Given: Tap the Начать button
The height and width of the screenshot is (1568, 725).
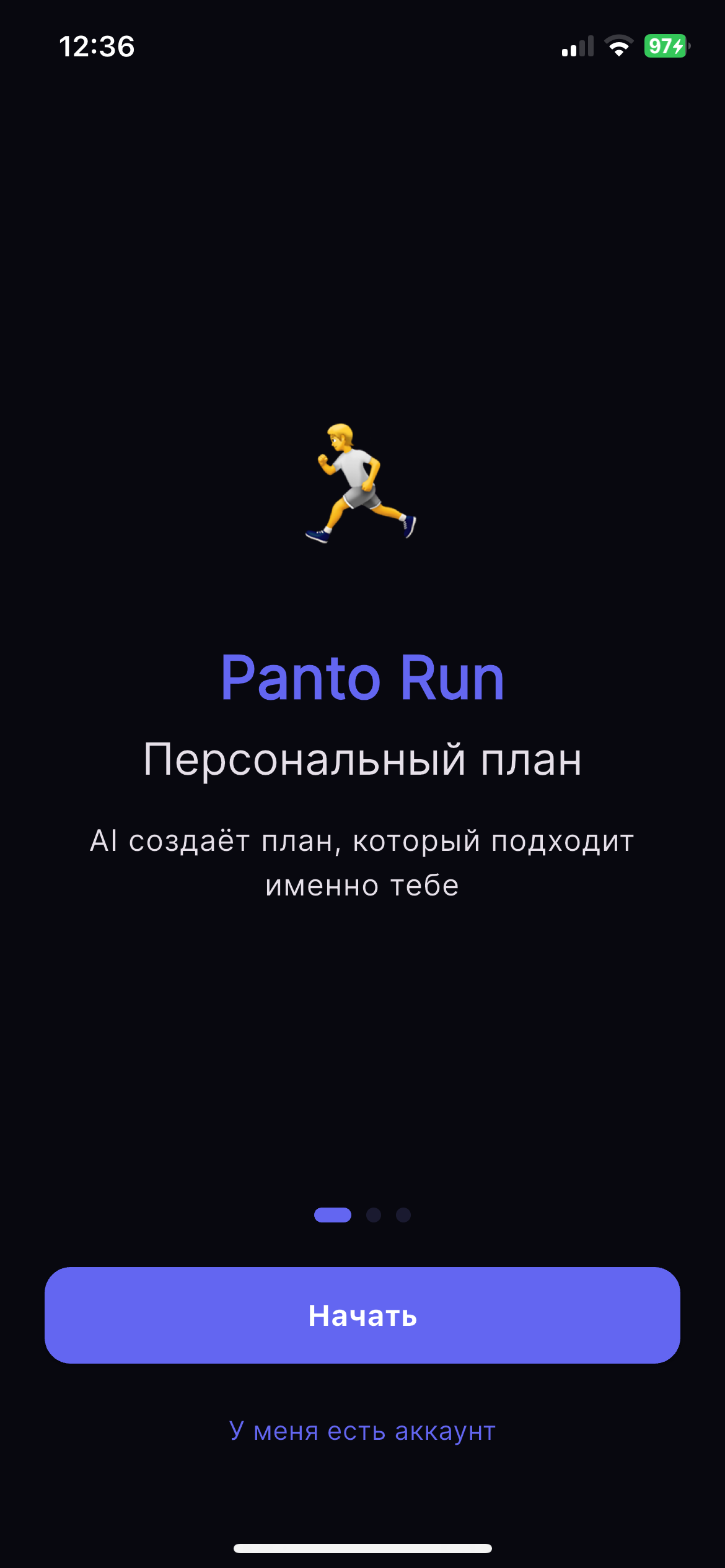Looking at the screenshot, I should click(362, 1315).
